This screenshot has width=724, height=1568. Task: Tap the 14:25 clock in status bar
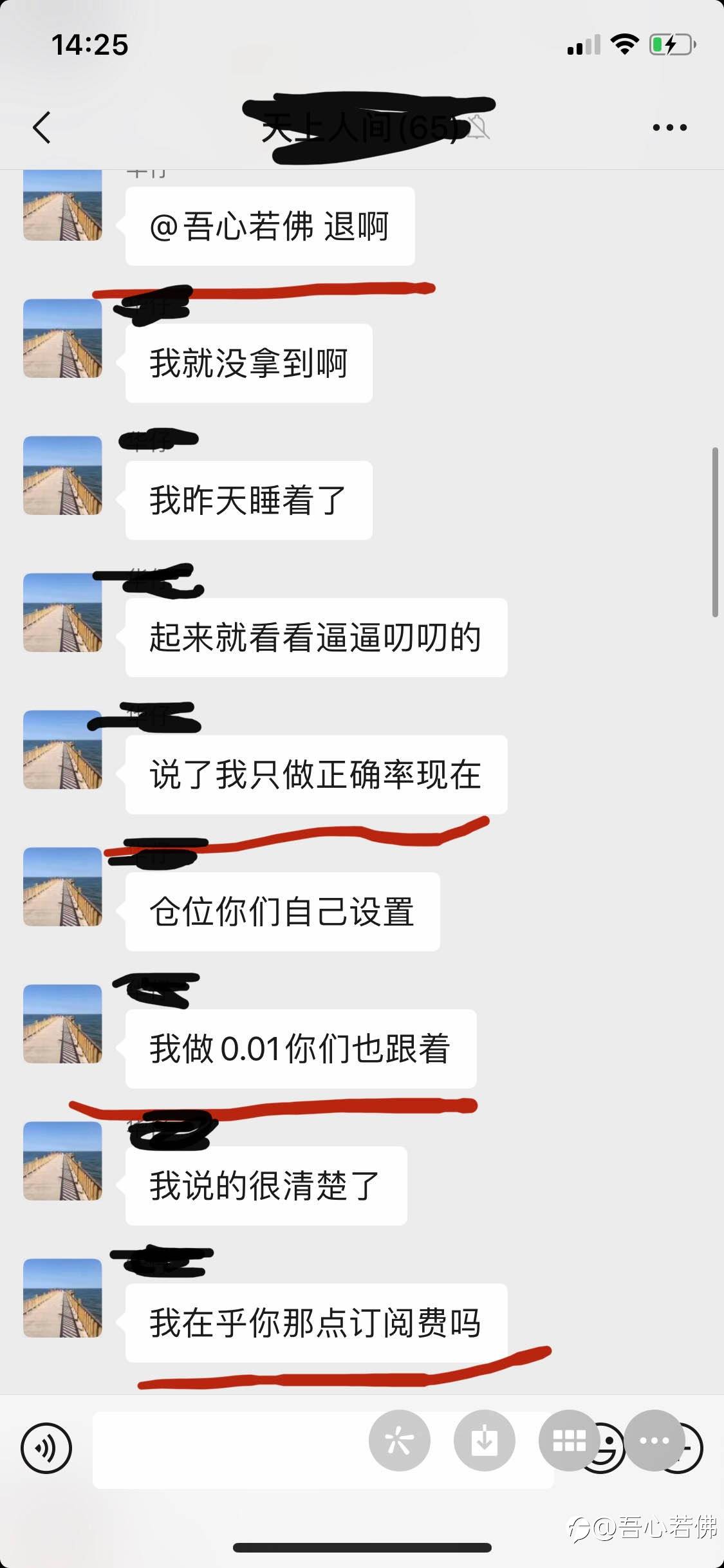coord(90,44)
